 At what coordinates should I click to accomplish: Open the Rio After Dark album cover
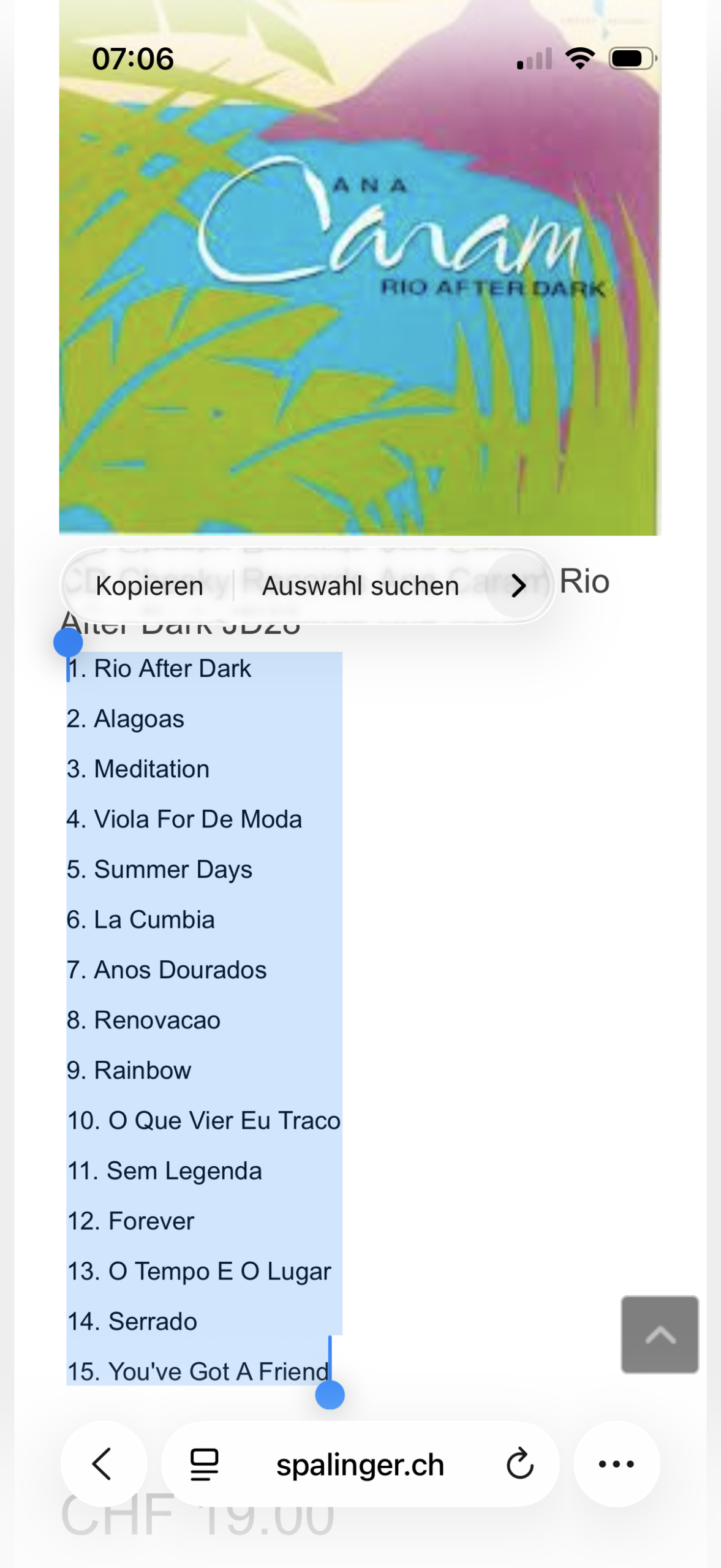360,294
